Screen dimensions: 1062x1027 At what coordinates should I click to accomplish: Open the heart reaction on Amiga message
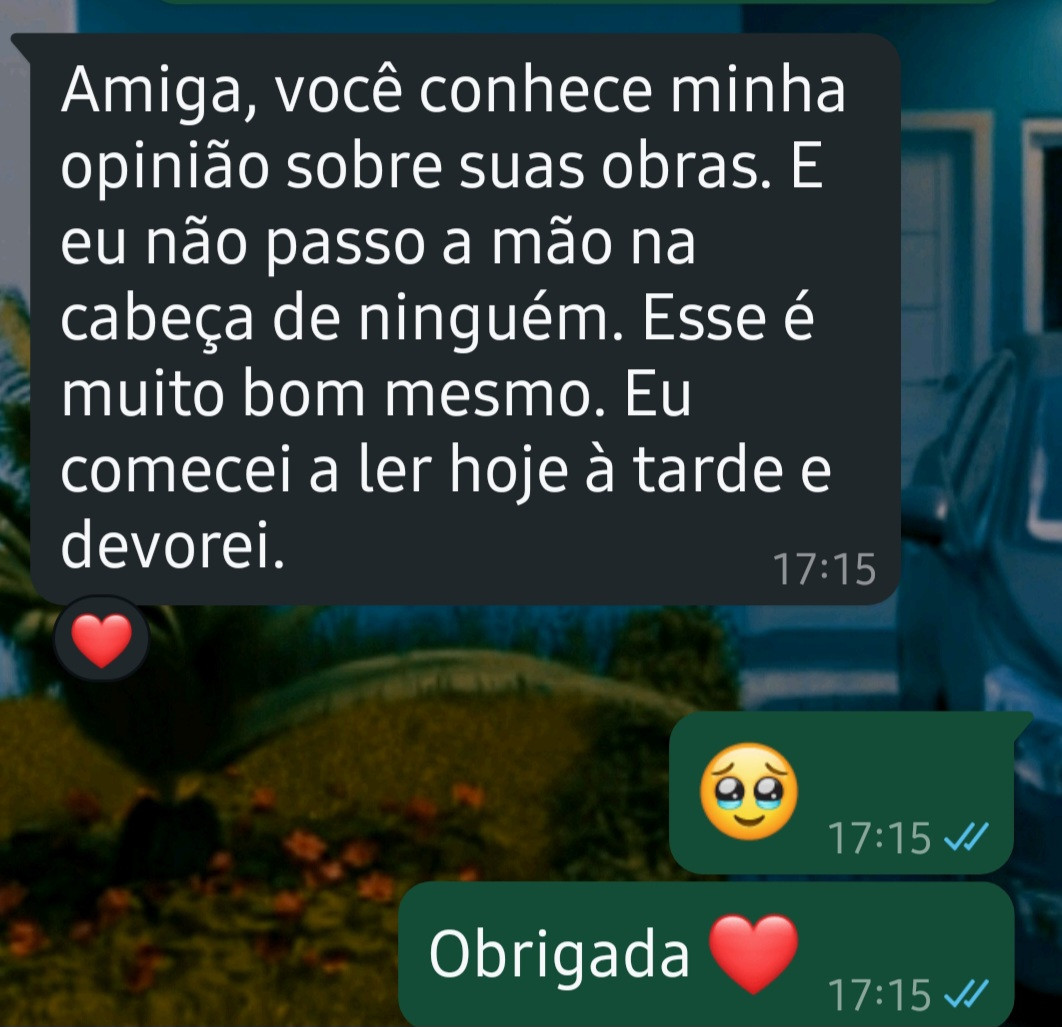[102, 640]
